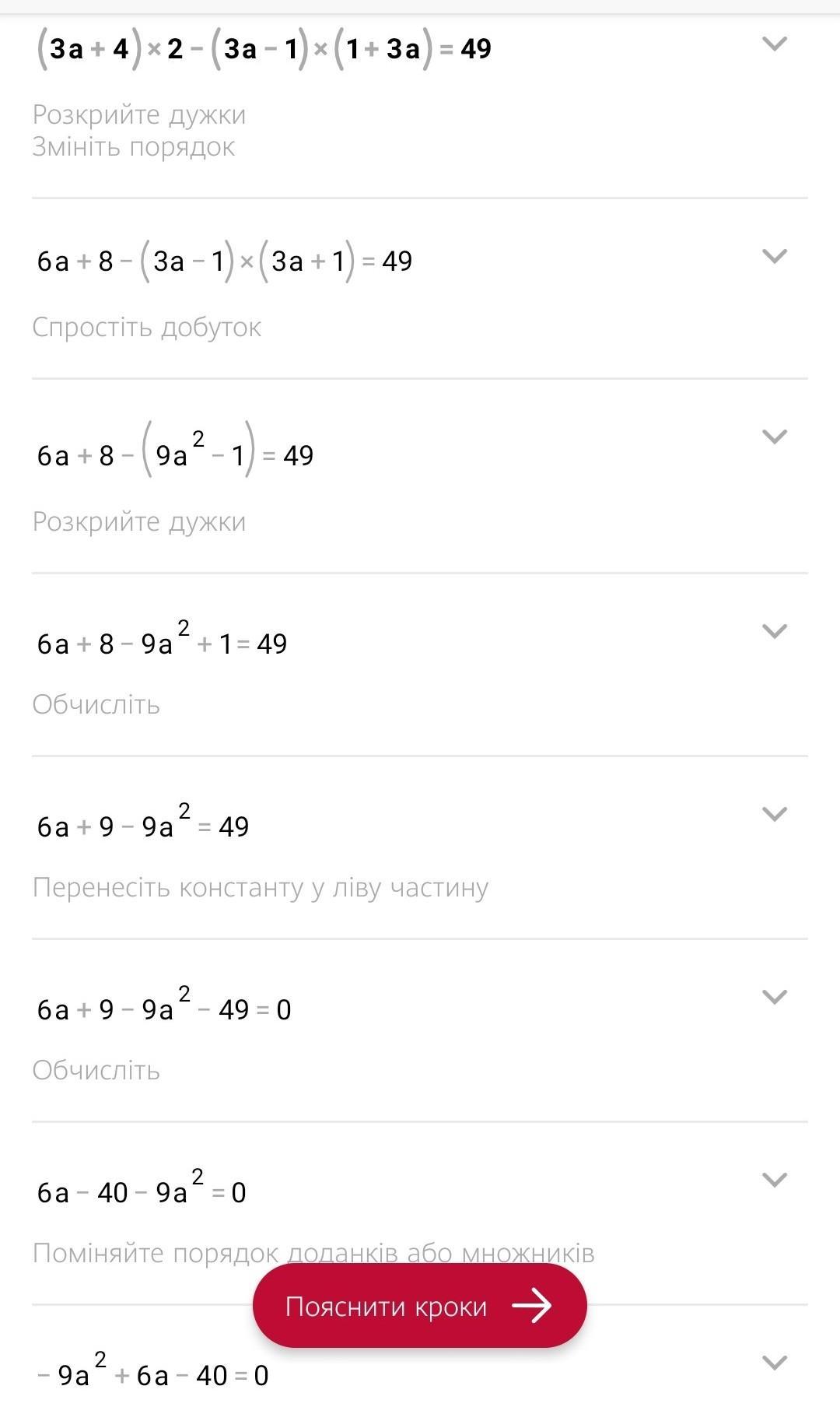The image size is (840, 1414).
Task: Expand step 6a+9−9a²=49
Action: 774,814
